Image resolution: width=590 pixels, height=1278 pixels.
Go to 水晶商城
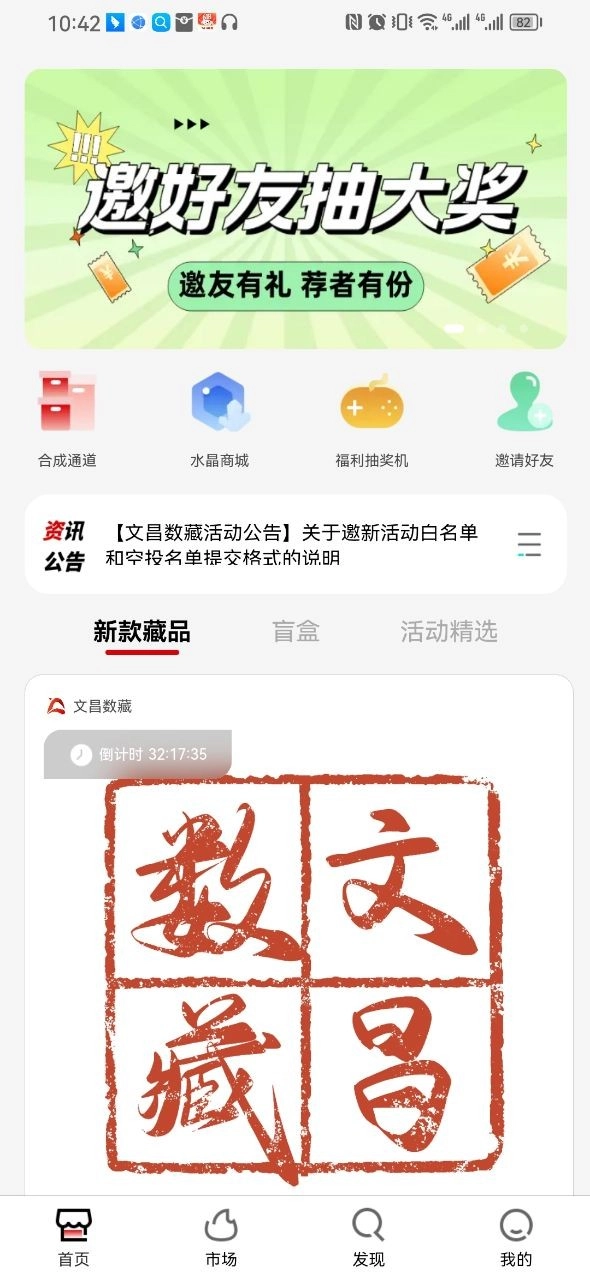pos(219,419)
